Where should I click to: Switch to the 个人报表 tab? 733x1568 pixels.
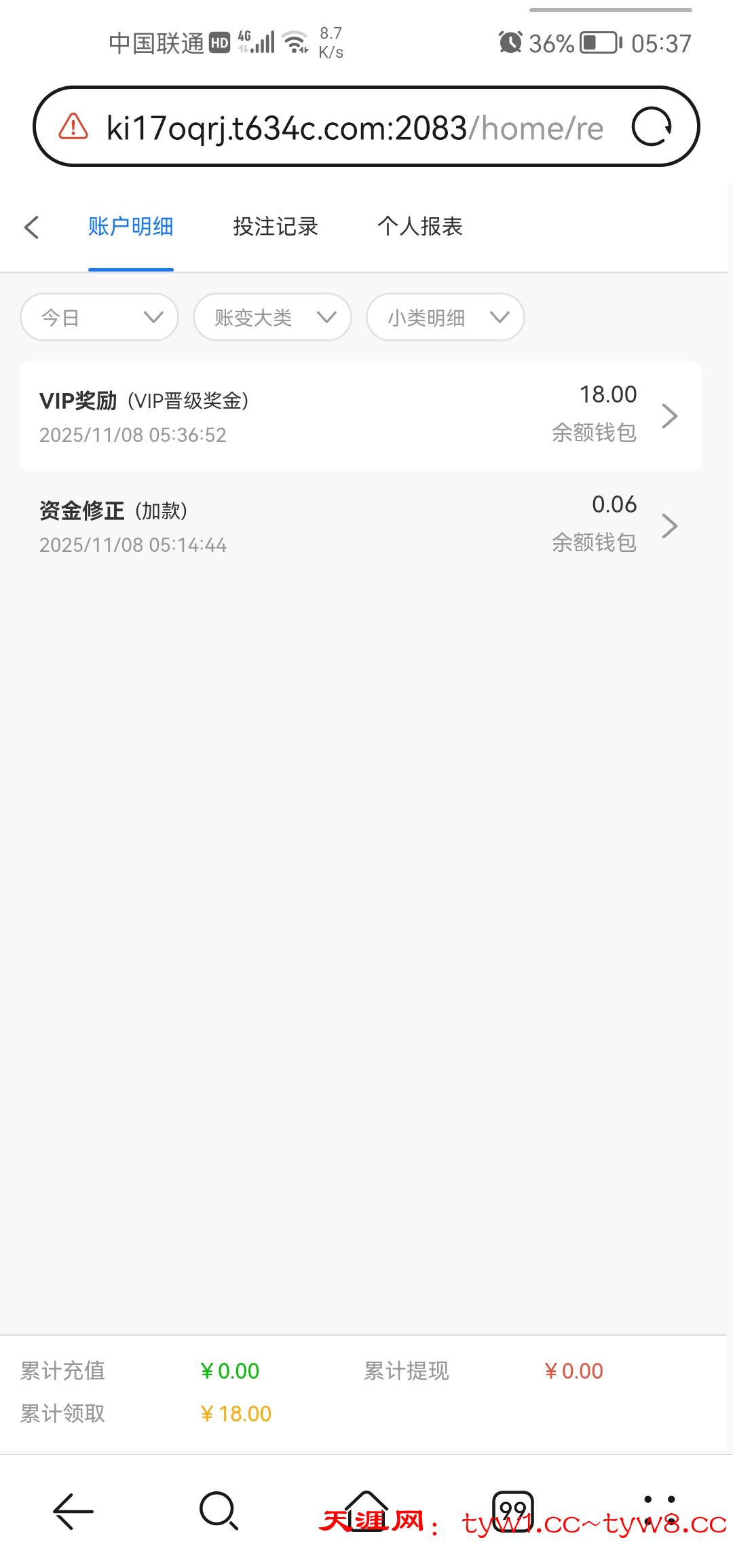point(420,227)
